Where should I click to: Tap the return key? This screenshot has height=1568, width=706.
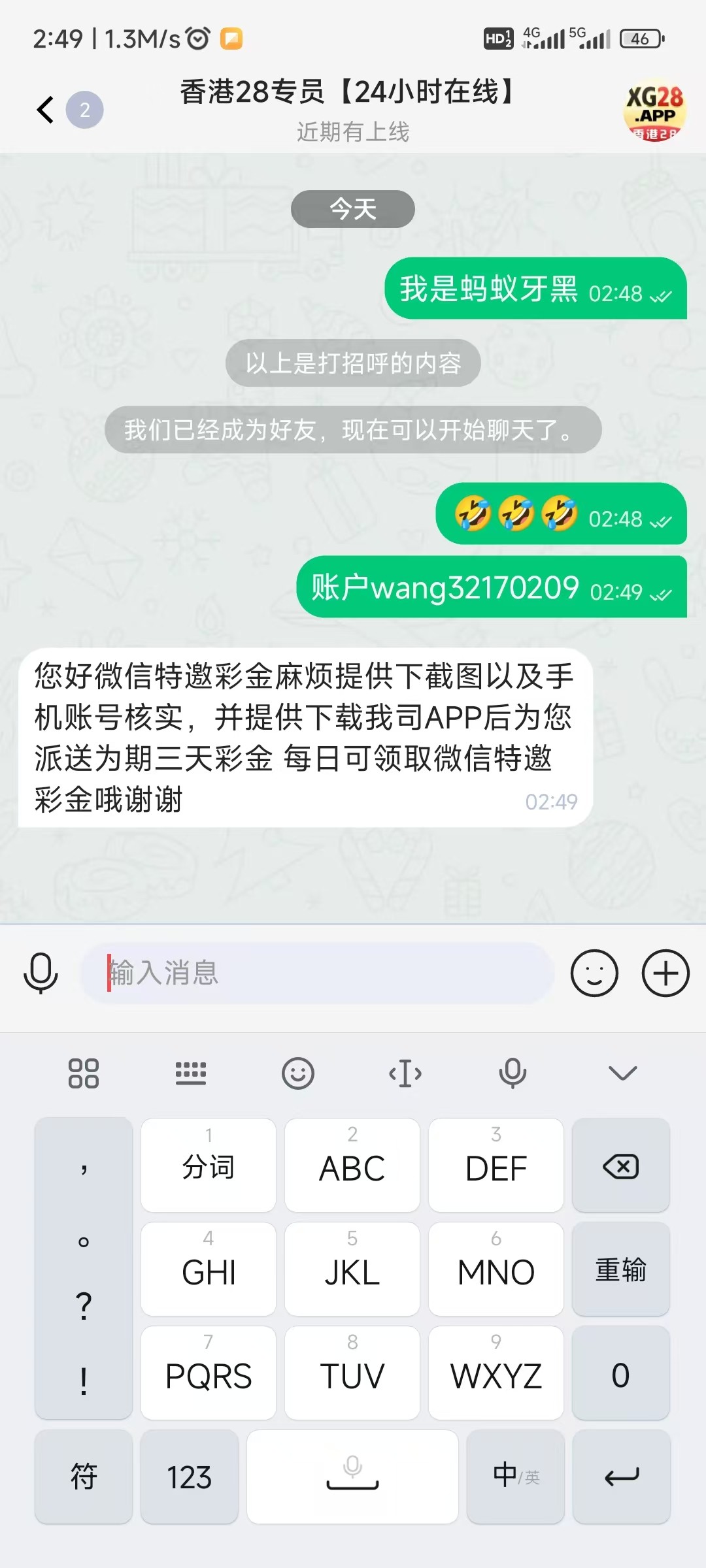click(622, 1477)
